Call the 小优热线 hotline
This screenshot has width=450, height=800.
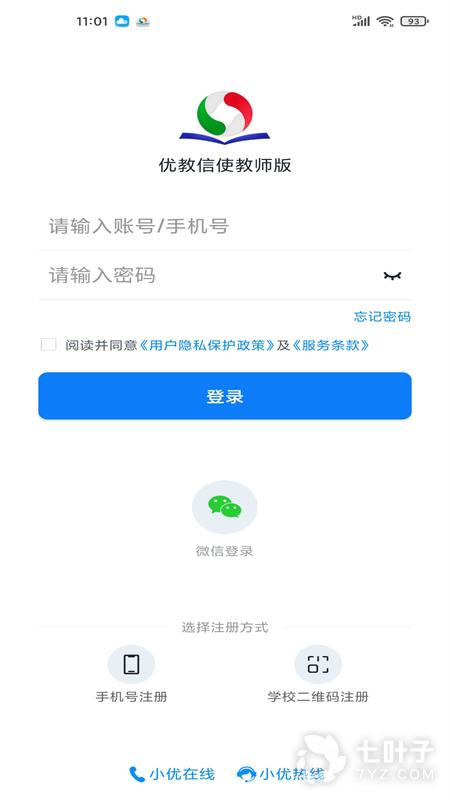pyautogui.click(x=281, y=774)
